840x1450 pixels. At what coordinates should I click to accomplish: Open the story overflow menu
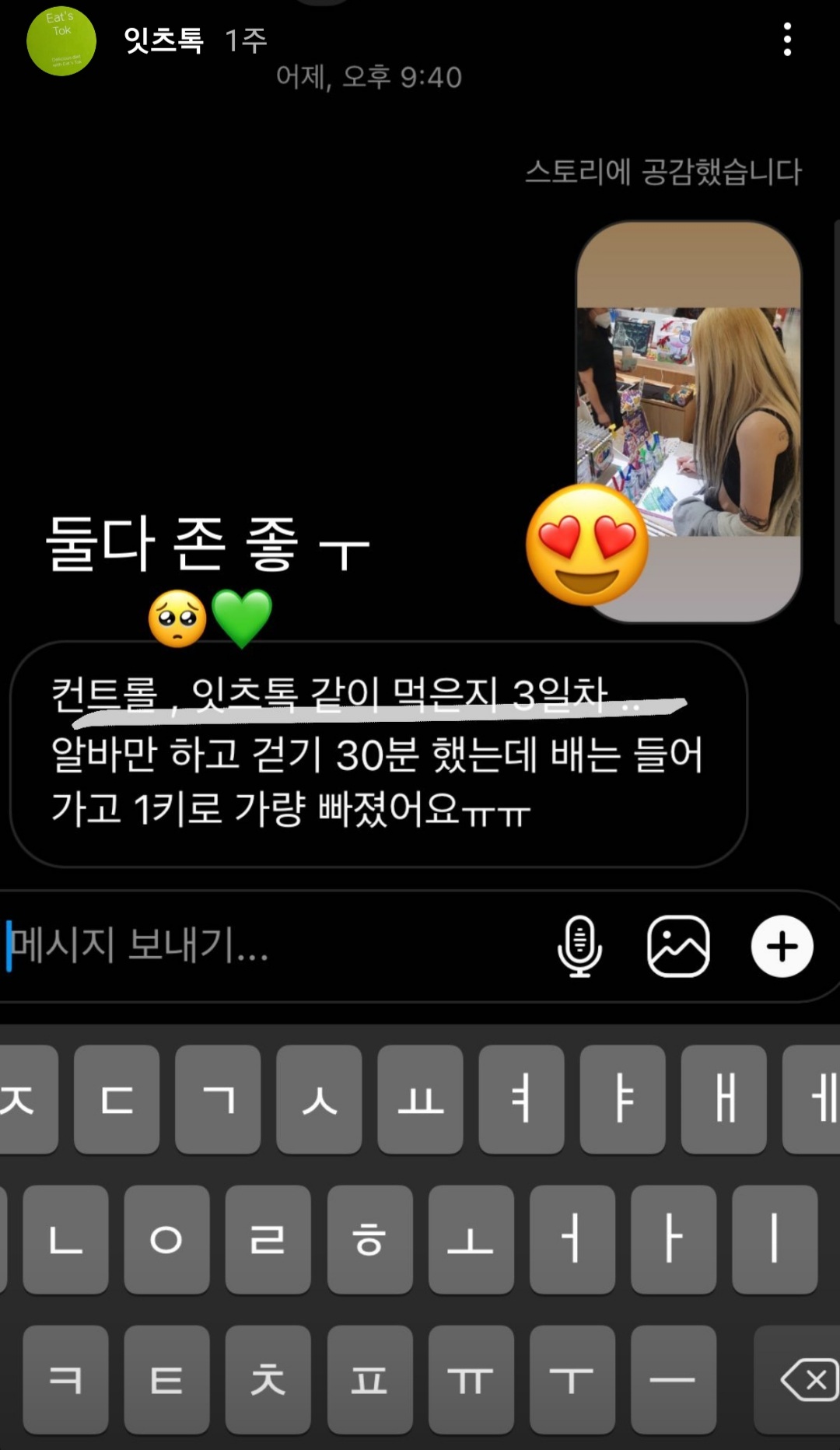787,39
